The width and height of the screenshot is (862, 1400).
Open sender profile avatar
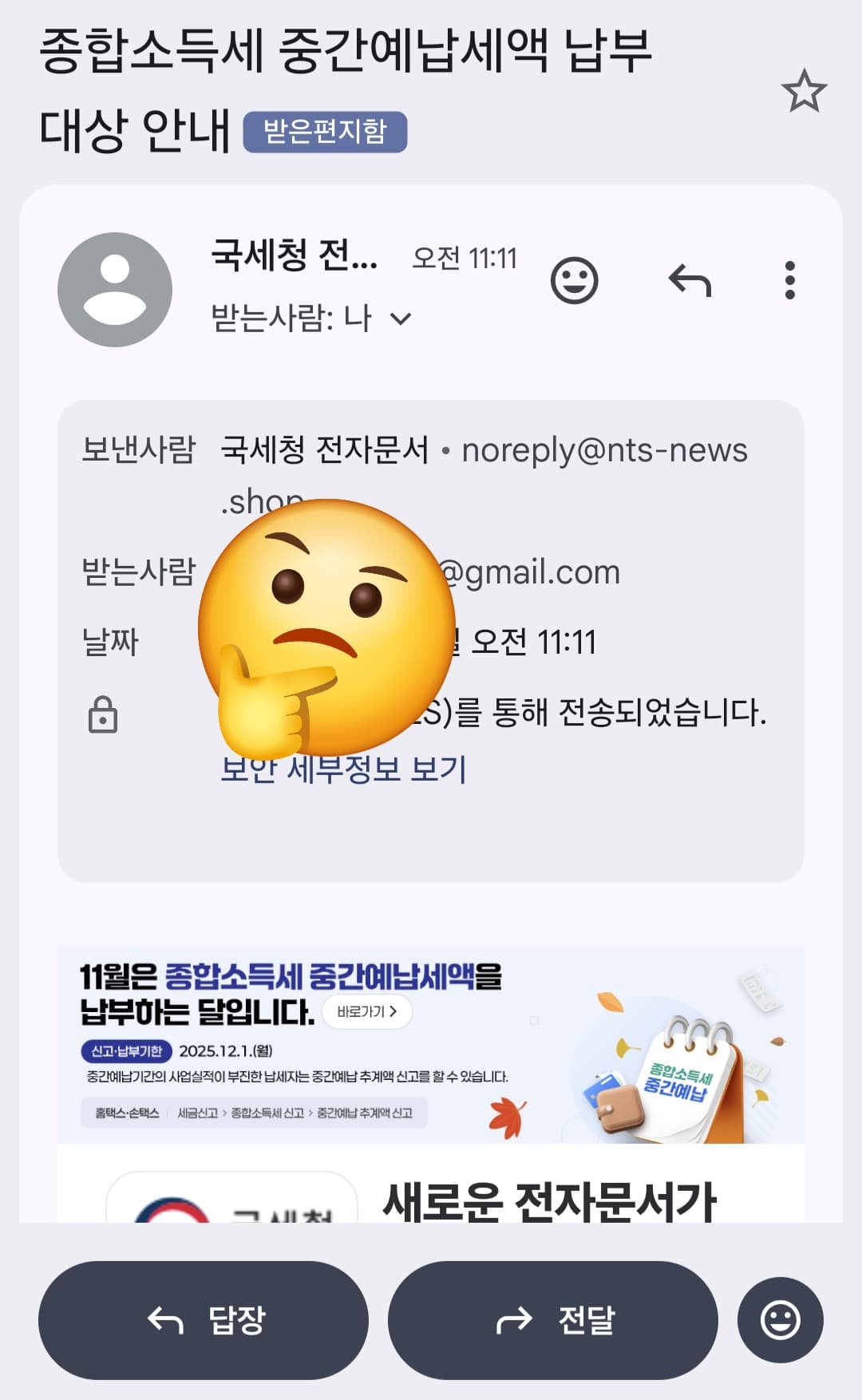115,290
